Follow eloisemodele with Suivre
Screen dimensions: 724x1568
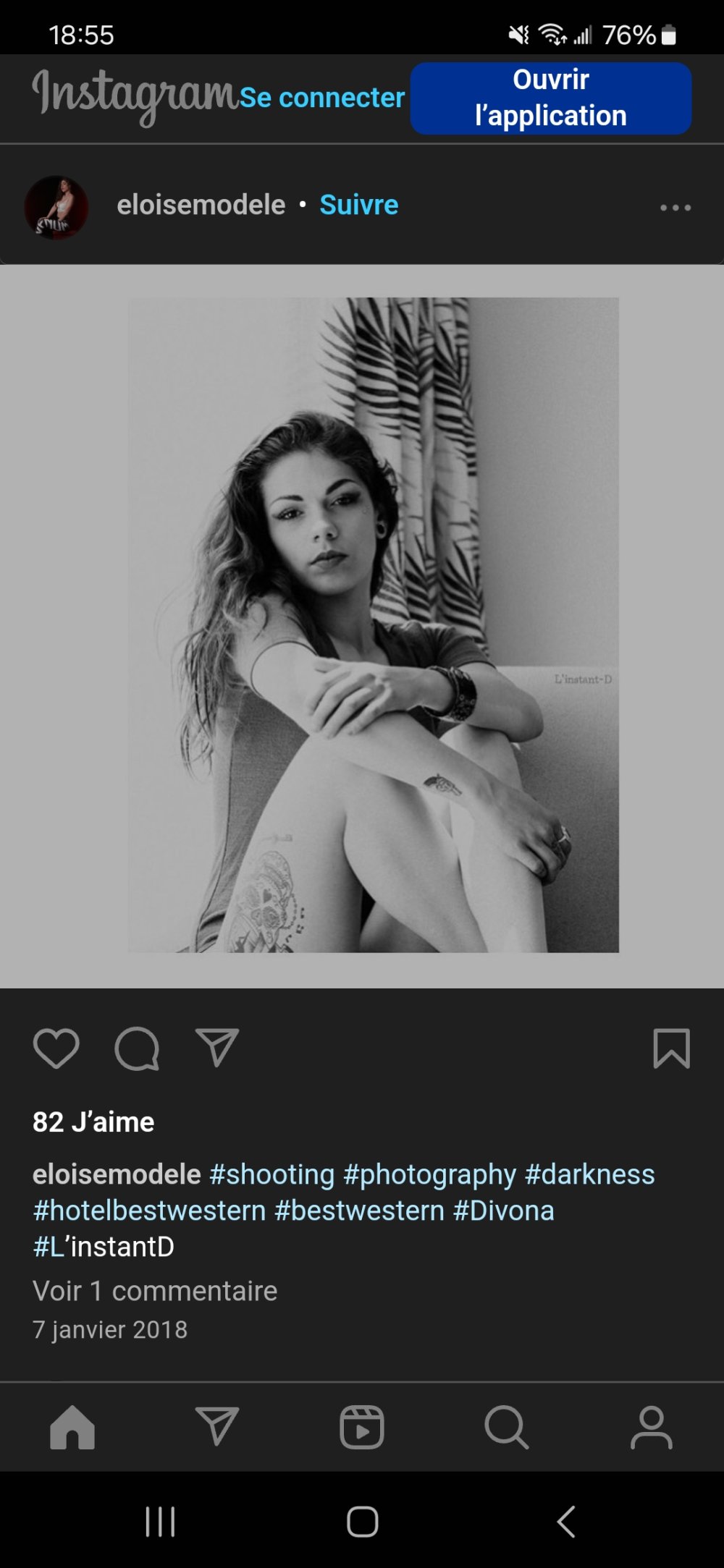pos(358,205)
